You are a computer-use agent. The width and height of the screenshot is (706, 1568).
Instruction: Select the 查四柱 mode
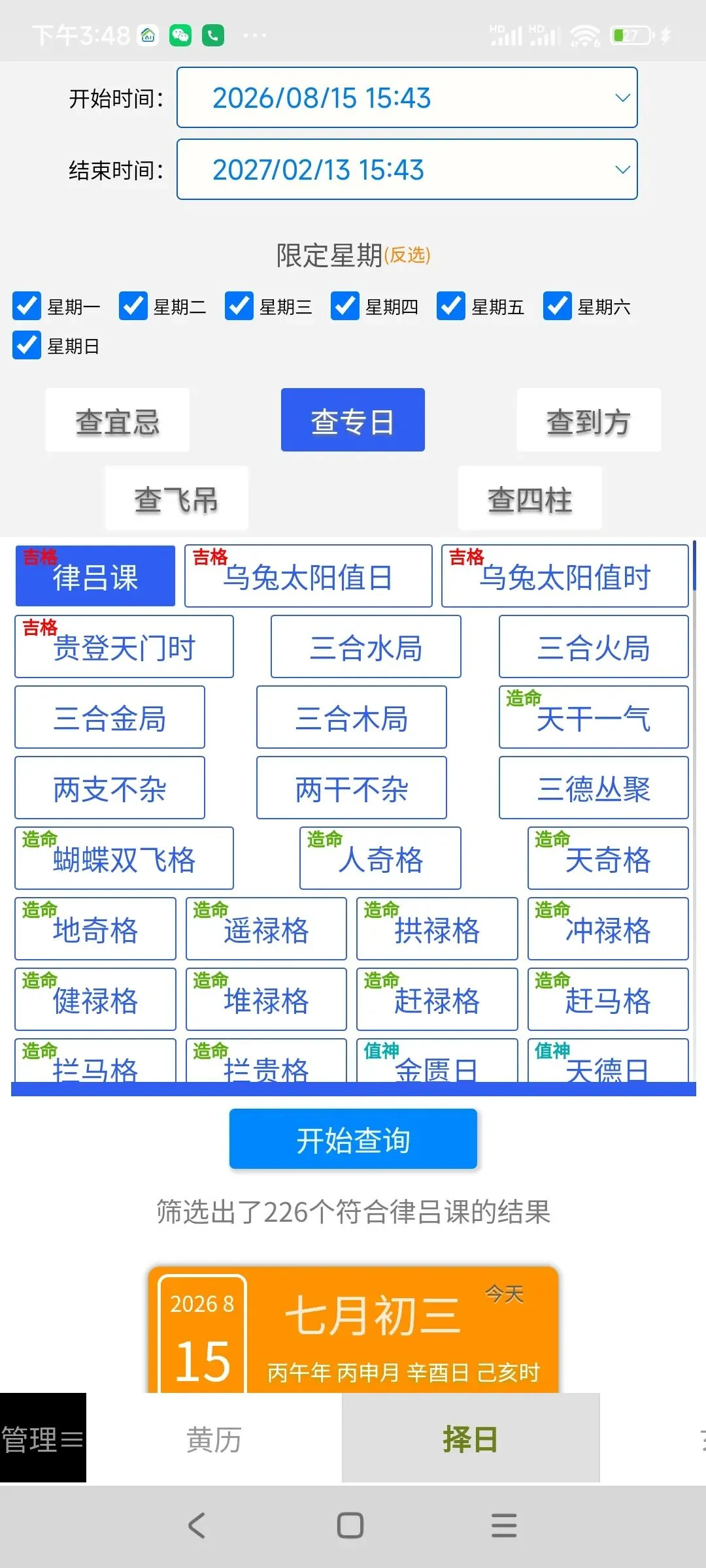[529, 498]
